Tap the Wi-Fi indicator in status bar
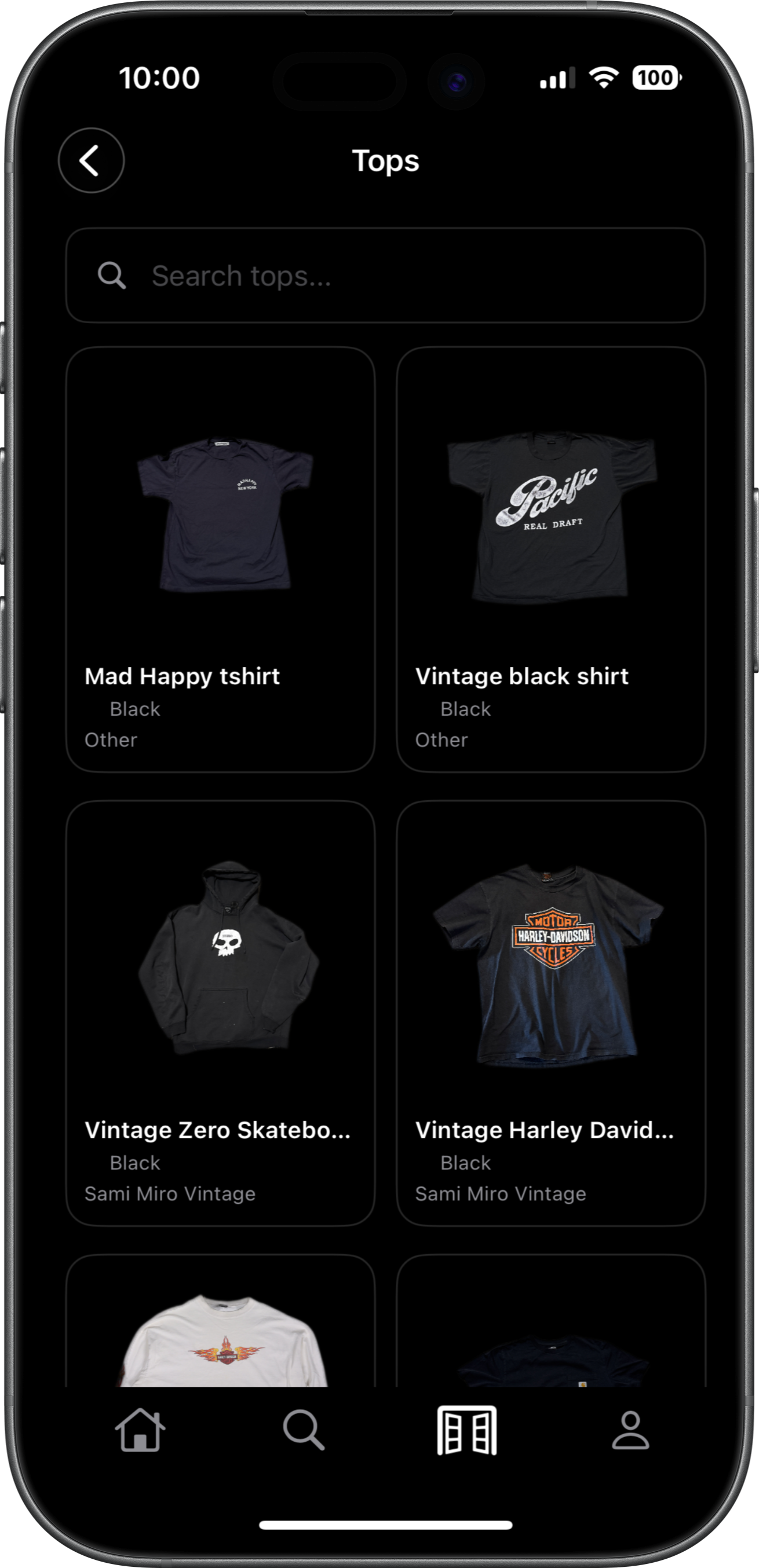759x1568 pixels. tap(604, 78)
